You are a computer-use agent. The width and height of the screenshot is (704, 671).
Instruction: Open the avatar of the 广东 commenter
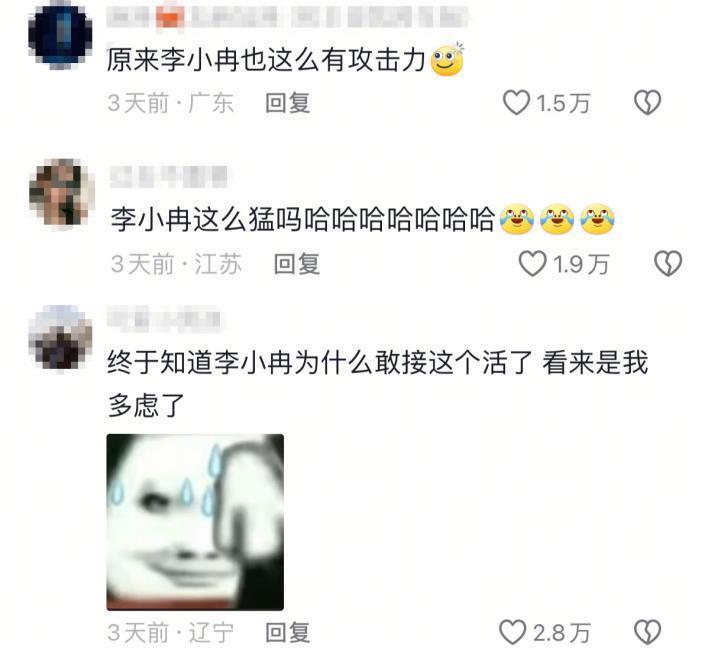click(60, 35)
